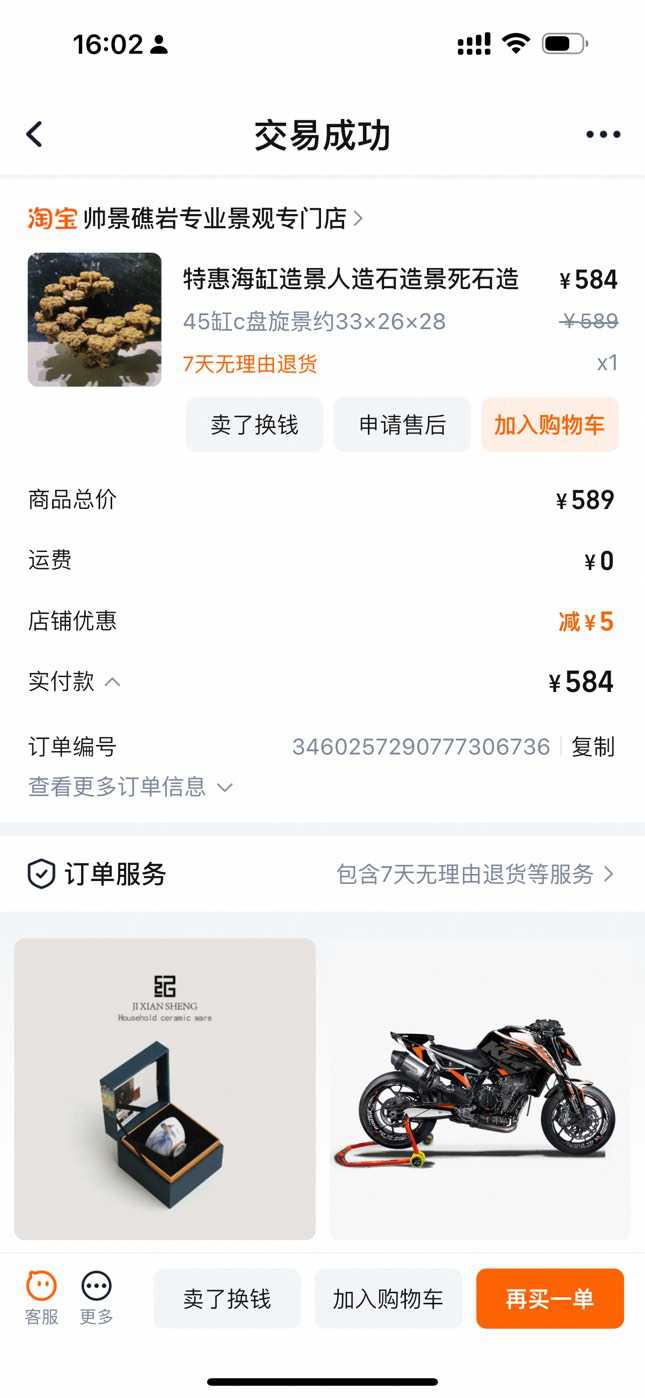Go back using the top-left arrow
645x1398 pixels.
[35, 135]
